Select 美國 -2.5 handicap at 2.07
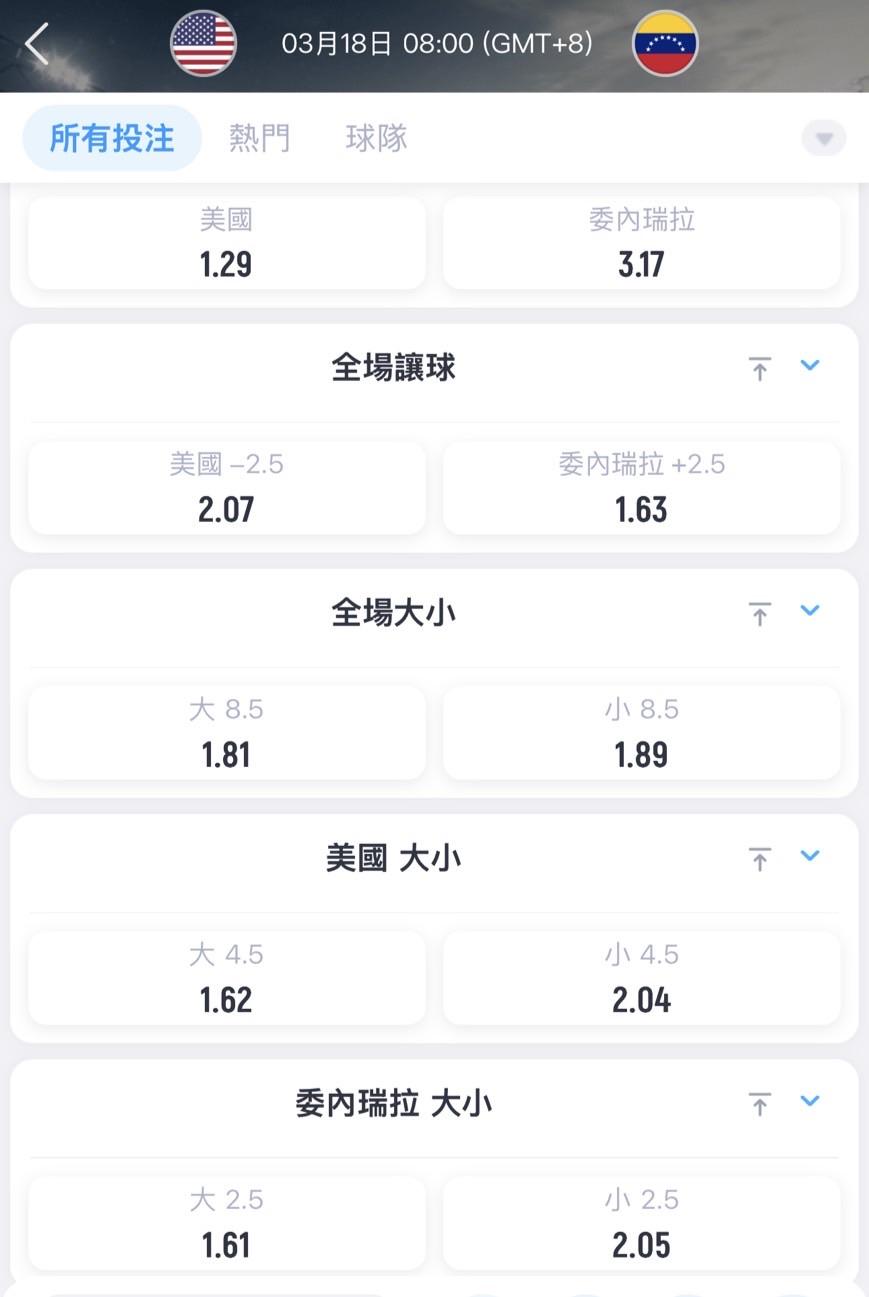The width and height of the screenshot is (869, 1297). [x=226, y=488]
